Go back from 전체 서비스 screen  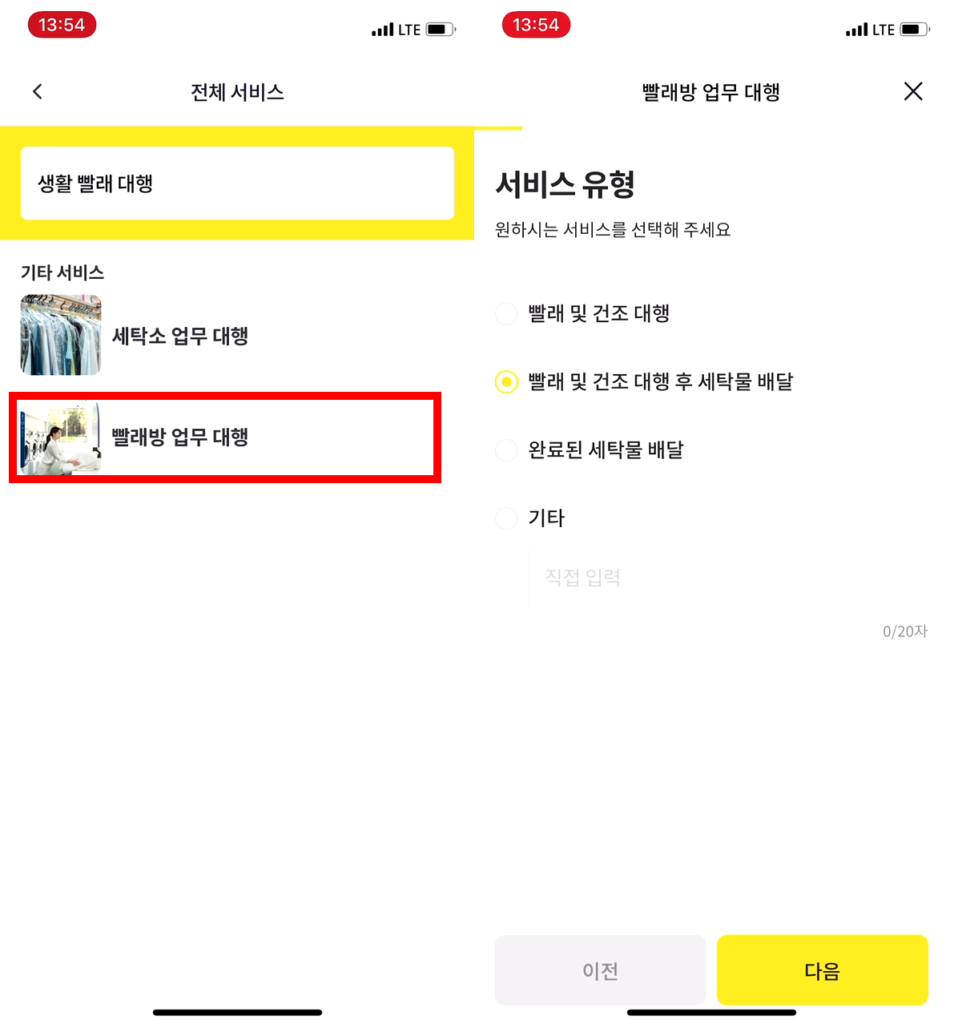pos(38,92)
